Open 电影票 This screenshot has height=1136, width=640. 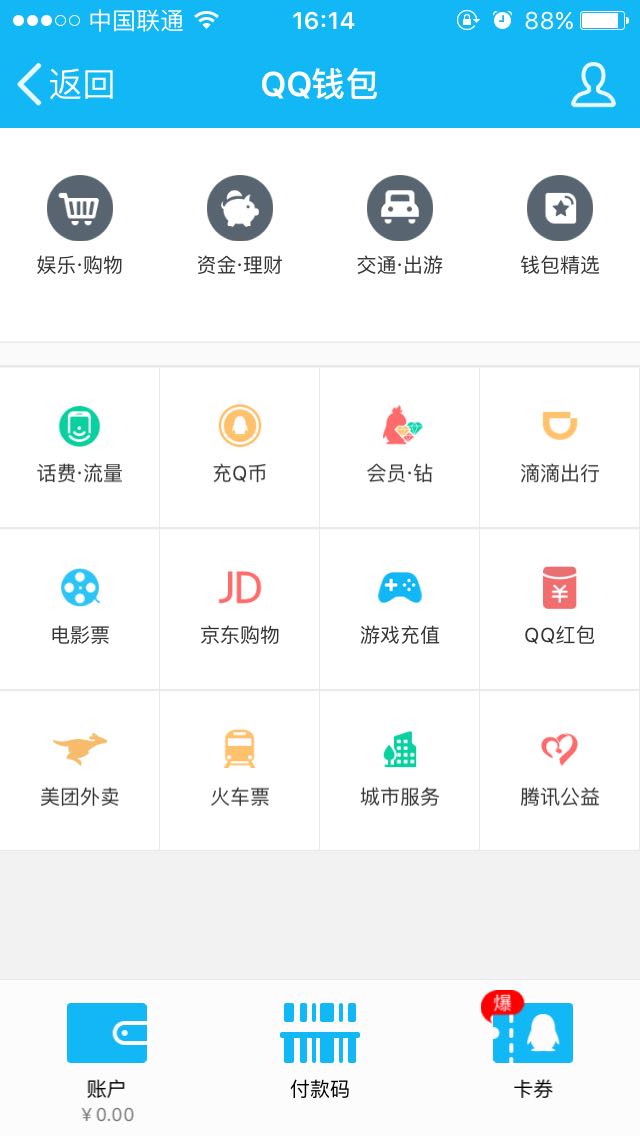coord(80,609)
